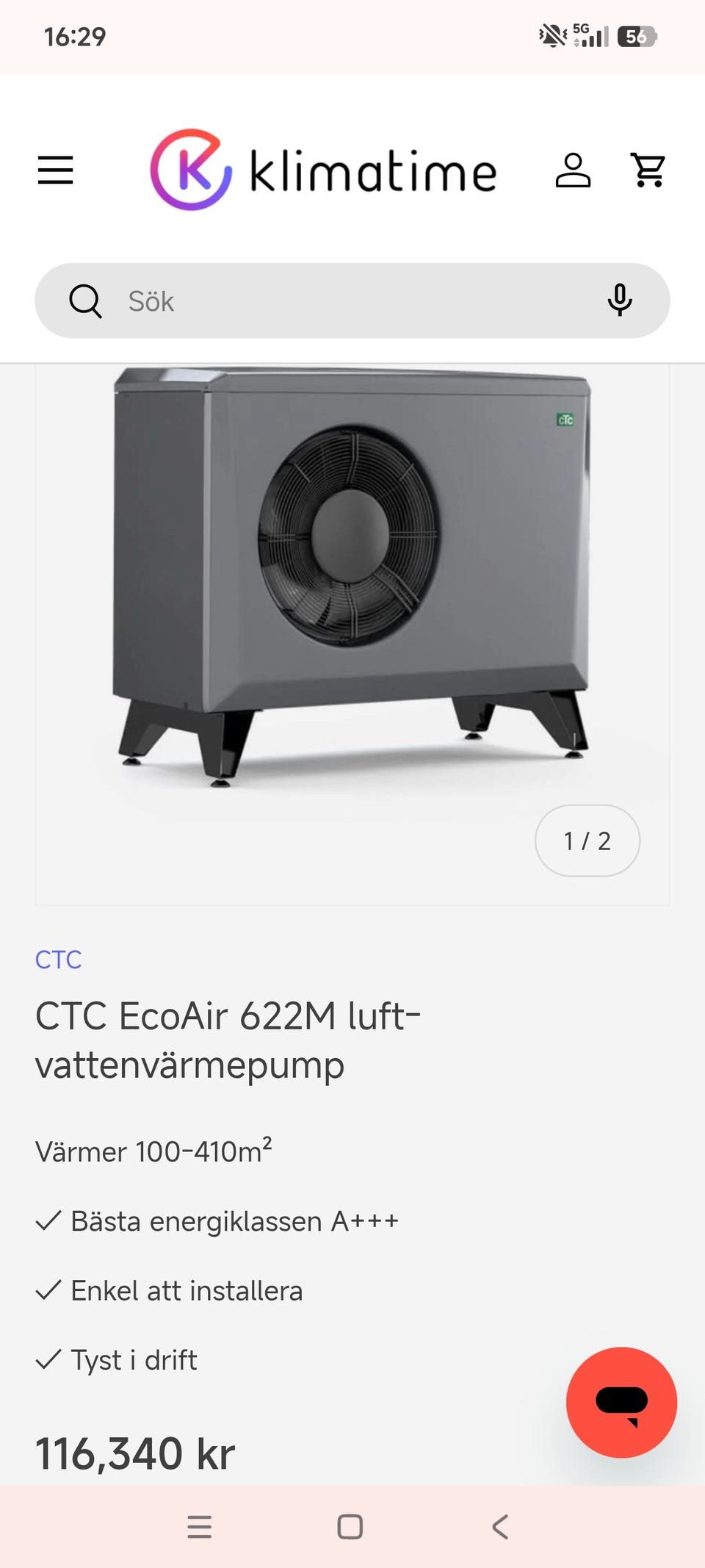Viewport: 705px width, 1568px height.
Task: Open the account login icon
Action: (573, 170)
